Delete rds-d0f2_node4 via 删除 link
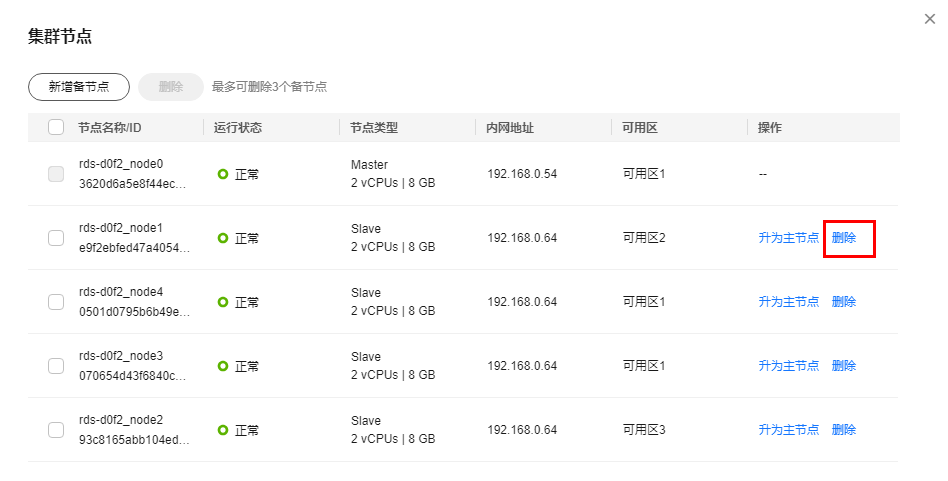The image size is (948, 481). pos(844,302)
